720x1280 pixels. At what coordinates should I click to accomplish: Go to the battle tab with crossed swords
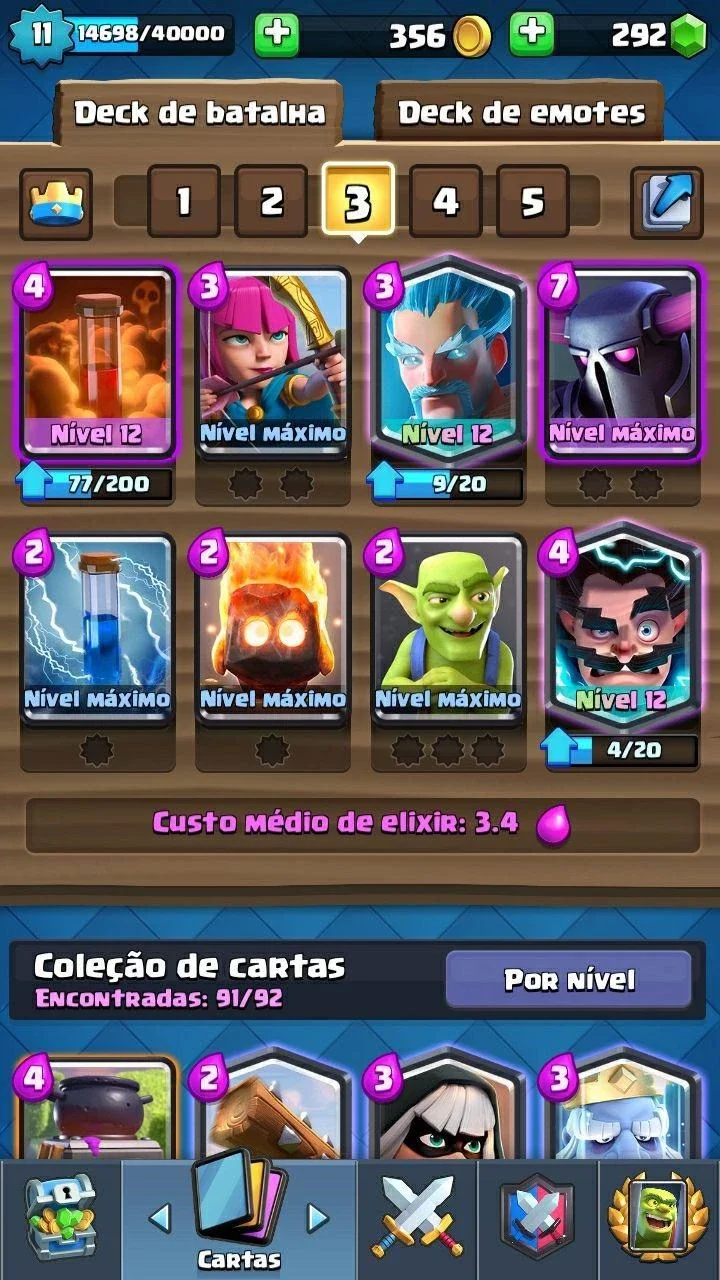pos(418,1220)
